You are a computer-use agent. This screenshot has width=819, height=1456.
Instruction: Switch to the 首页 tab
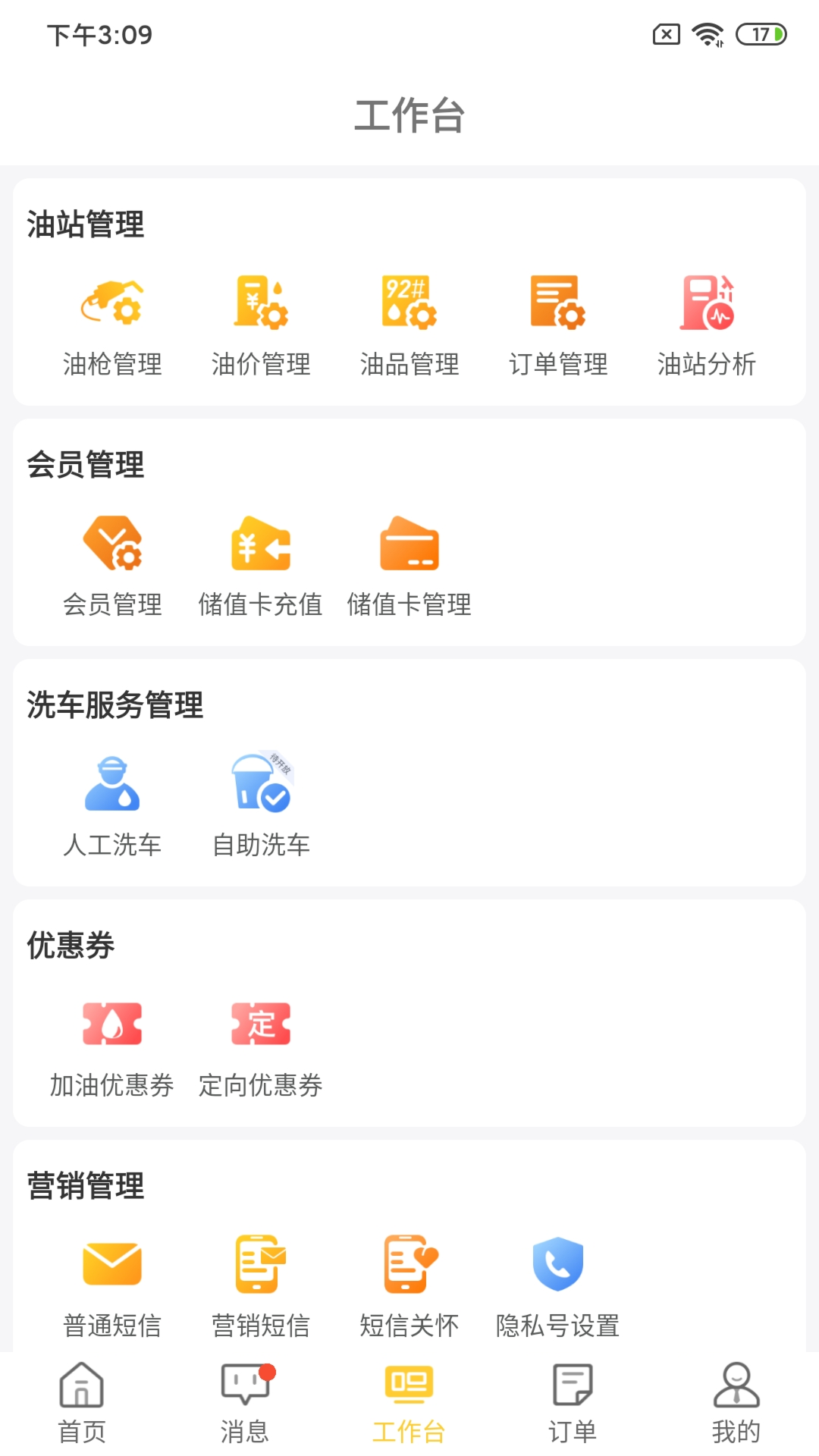point(81,1403)
